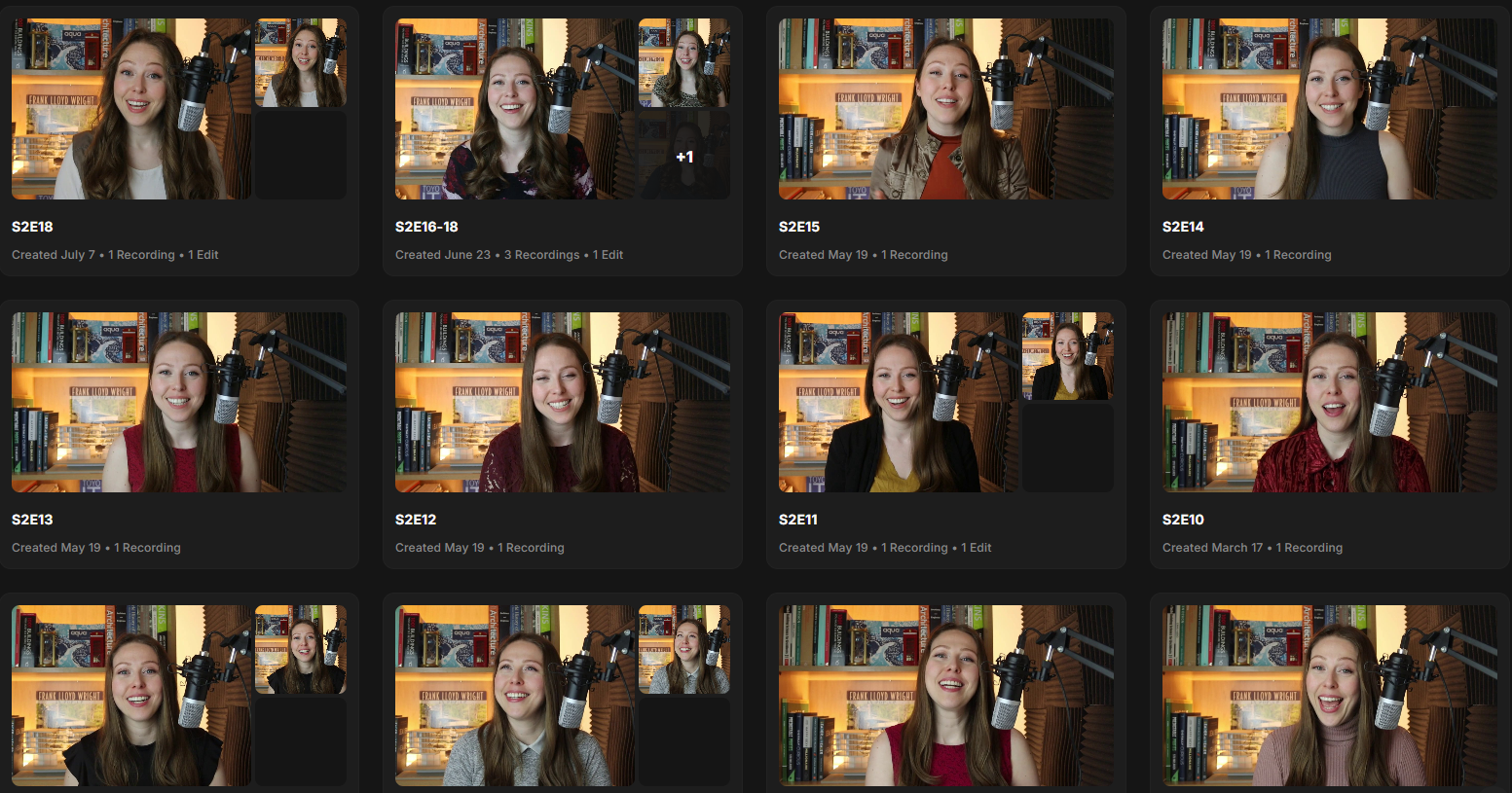Open the S2E16-18 project card
The width and height of the screenshot is (1512, 793).
coord(563,141)
